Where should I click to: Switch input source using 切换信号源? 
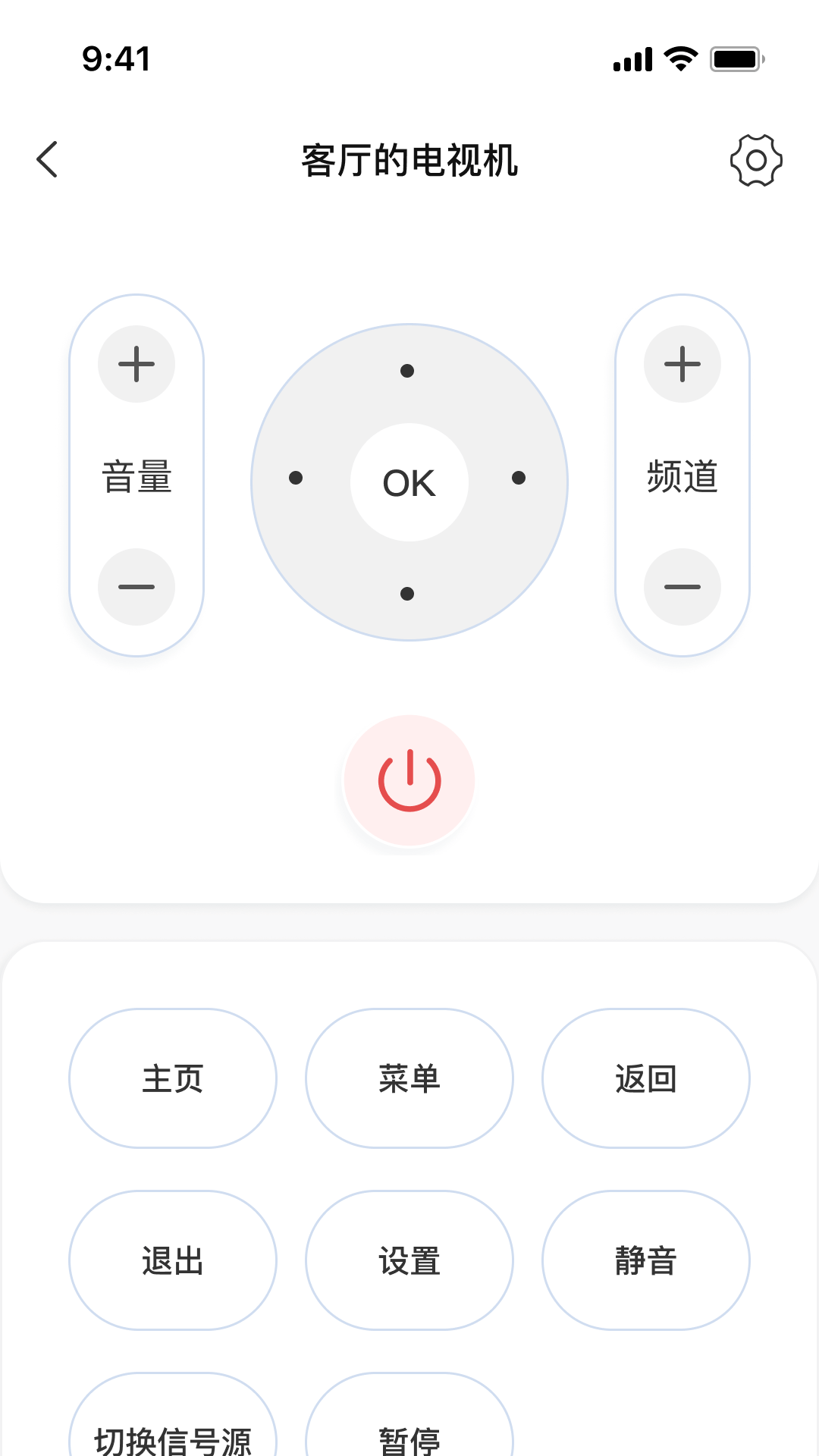(172, 1436)
